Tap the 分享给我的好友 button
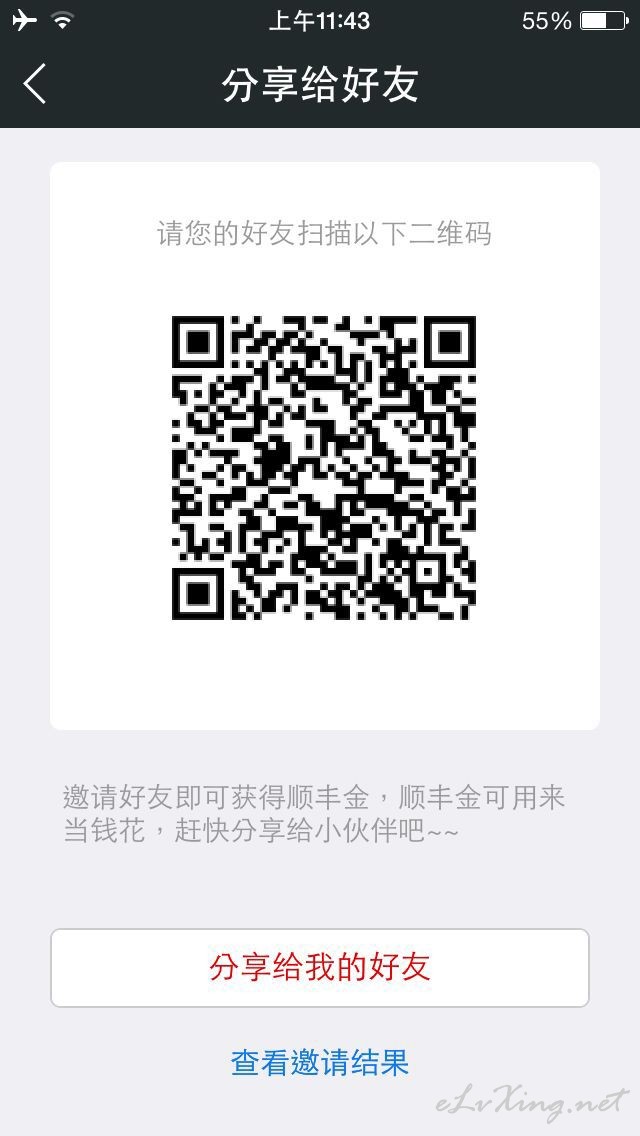This screenshot has width=640, height=1136. [320, 968]
